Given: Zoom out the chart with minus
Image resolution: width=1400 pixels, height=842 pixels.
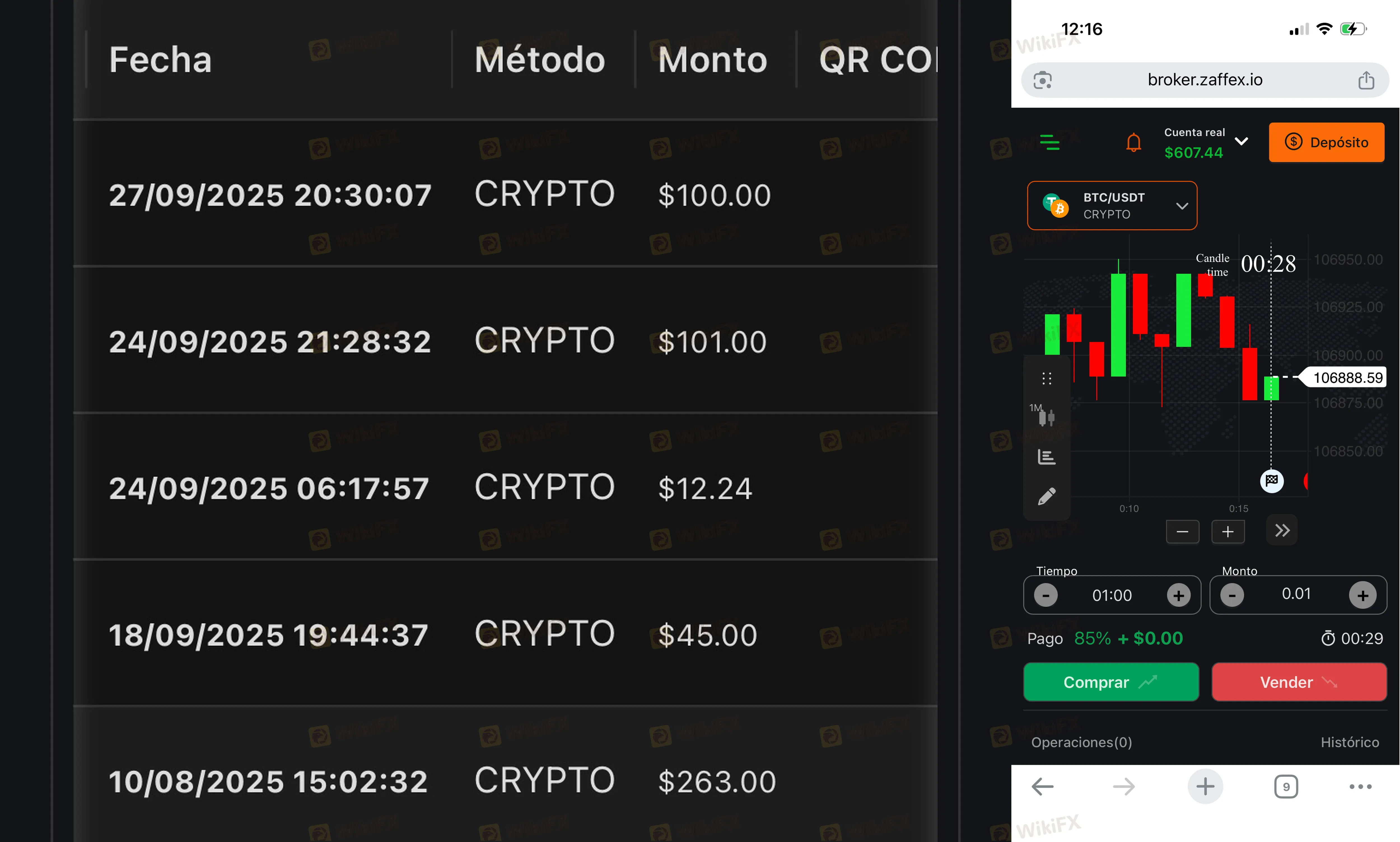Looking at the screenshot, I should click(x=1182, y=532).
